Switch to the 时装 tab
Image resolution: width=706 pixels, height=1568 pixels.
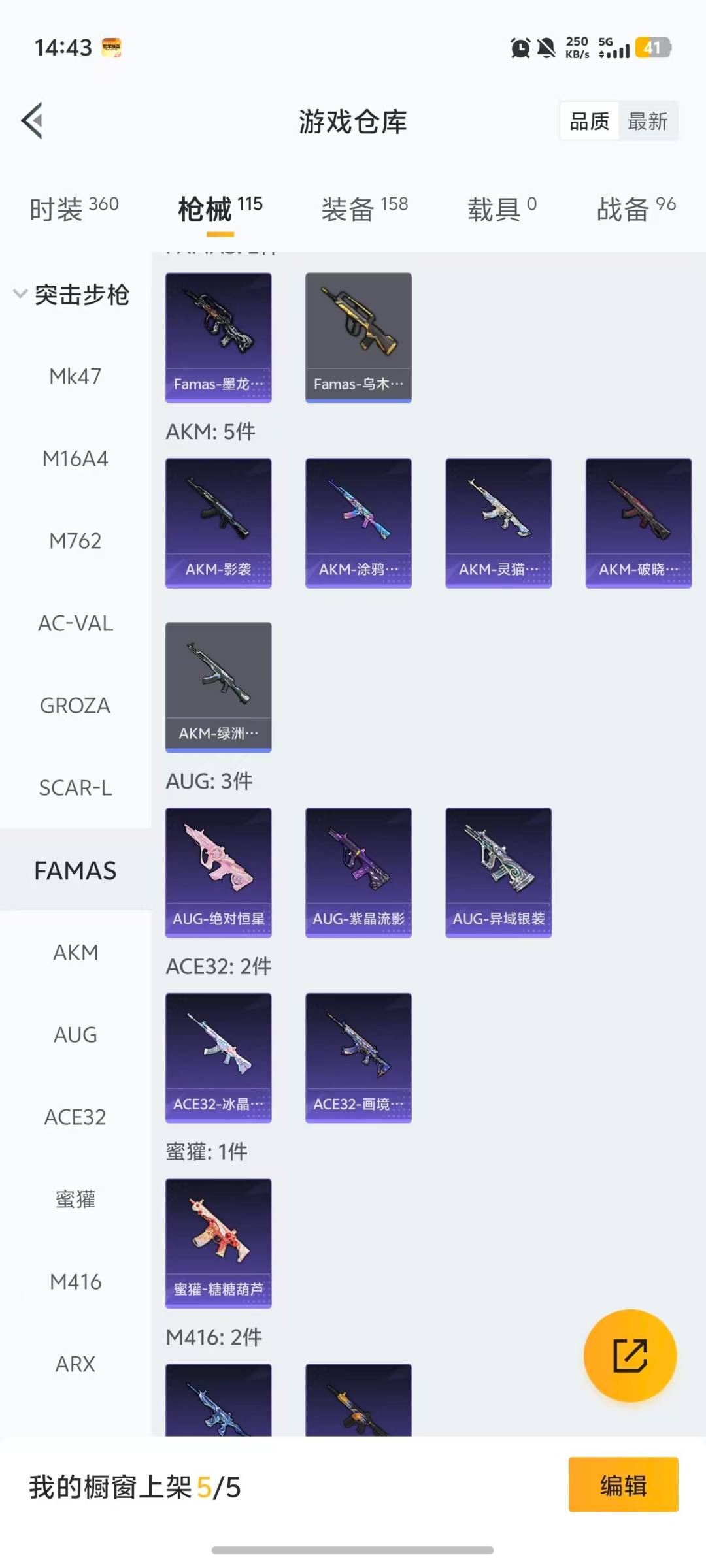(x=74, y=209)
